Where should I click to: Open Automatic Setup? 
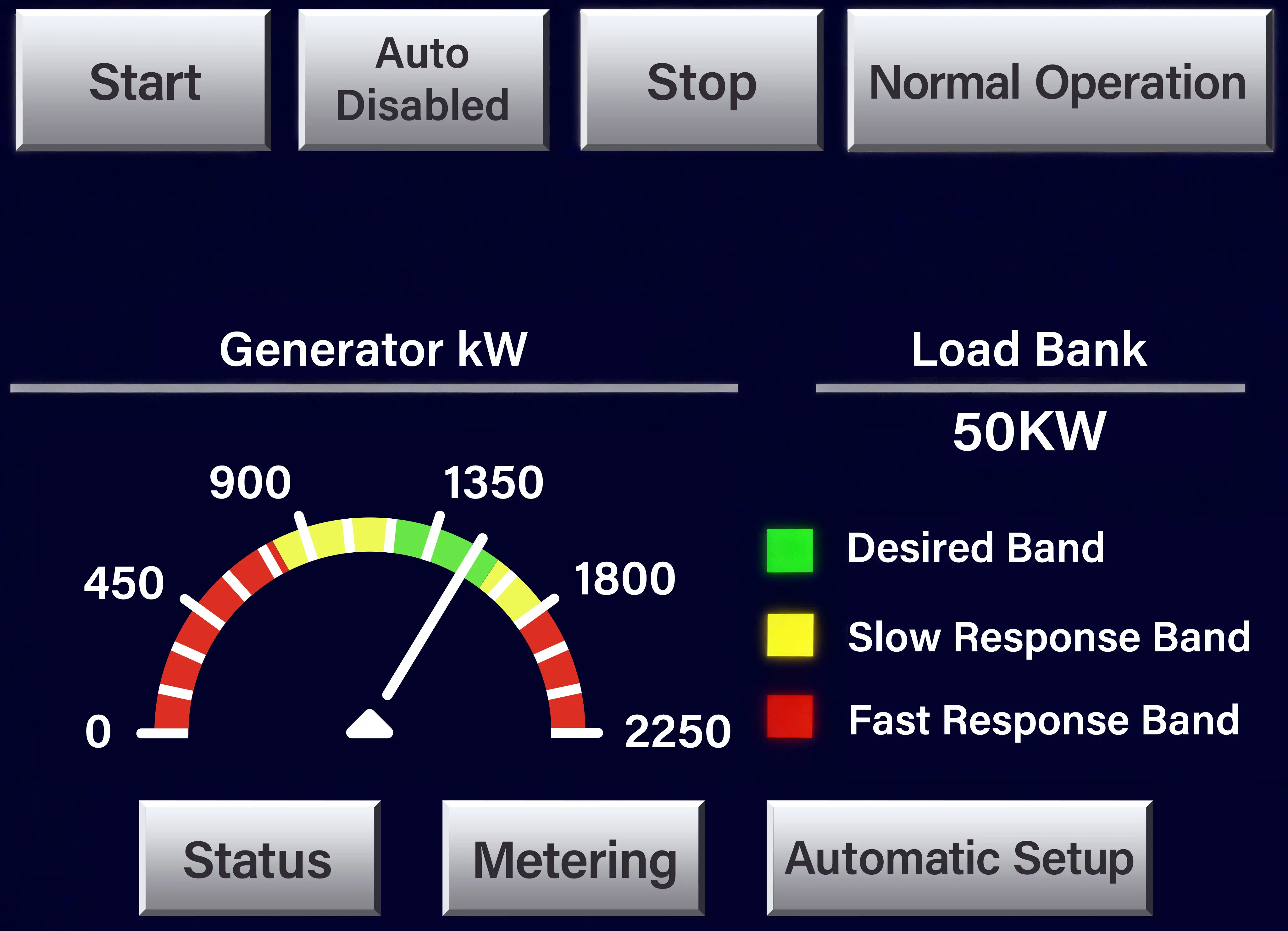click(959, 858)
